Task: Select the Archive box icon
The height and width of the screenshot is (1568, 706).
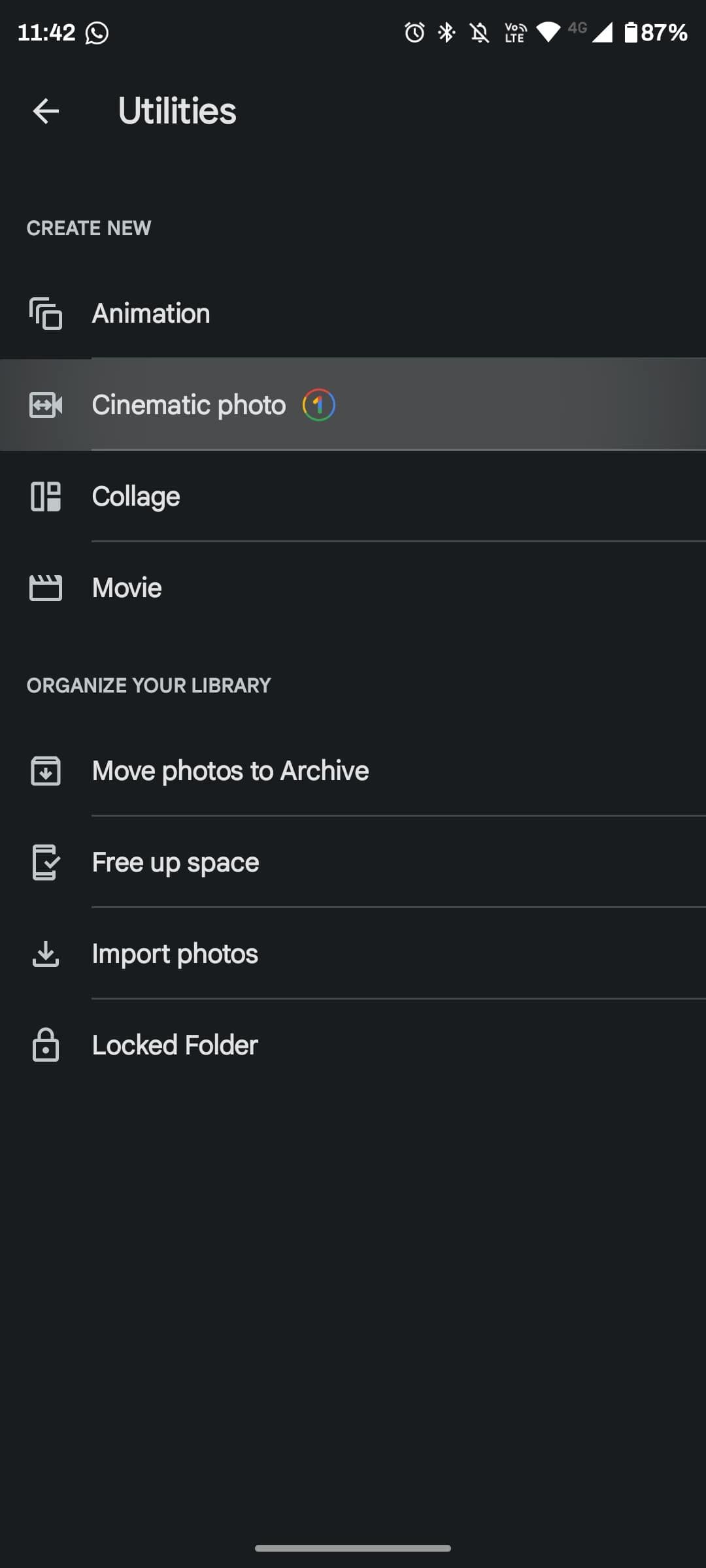Action: tap(46, 770)
